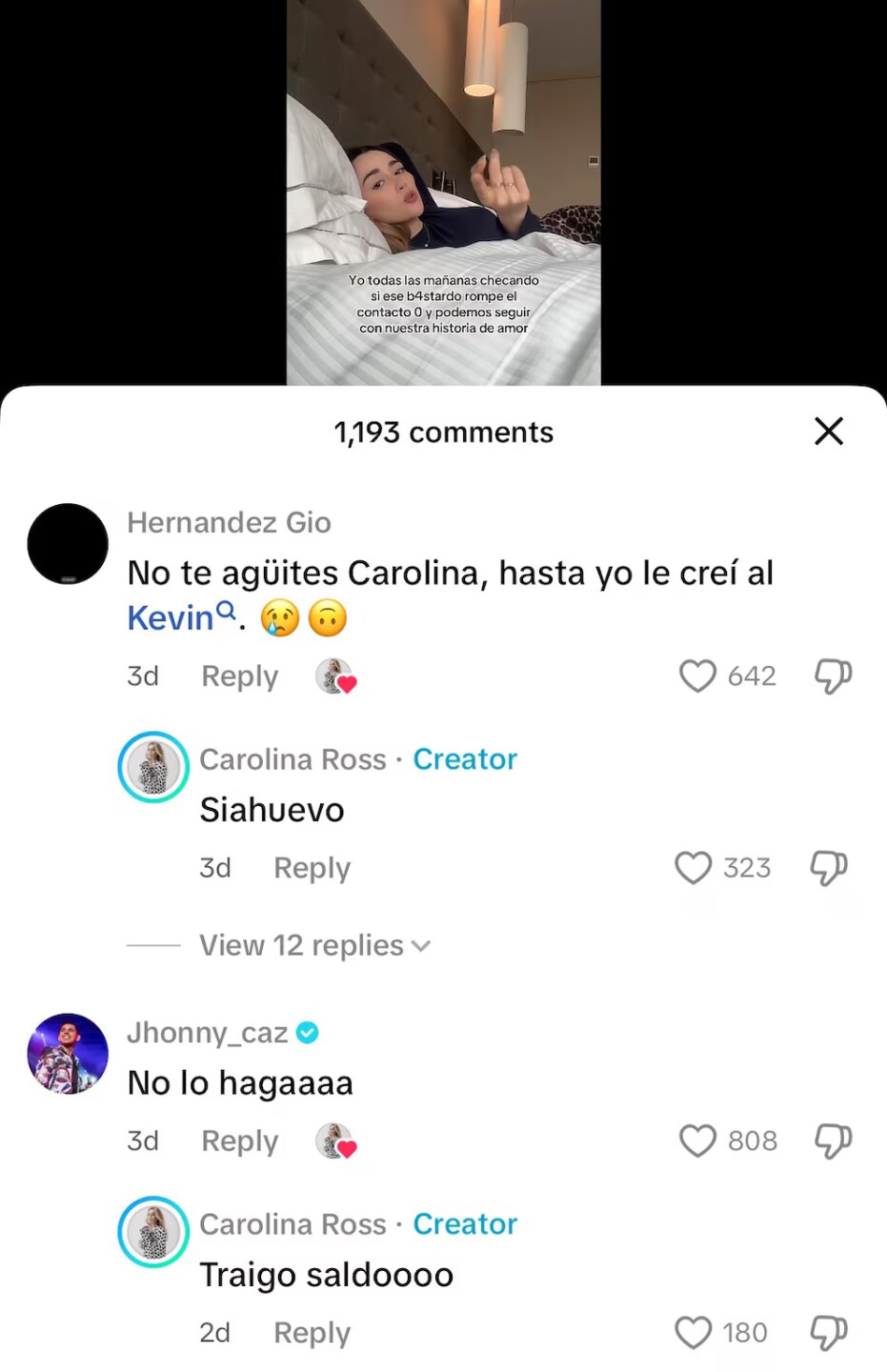Open Carolina Ross's avatar beside "Siahuevo"
This screenshot has width=887, height=1372.
(x=153, y=767)
